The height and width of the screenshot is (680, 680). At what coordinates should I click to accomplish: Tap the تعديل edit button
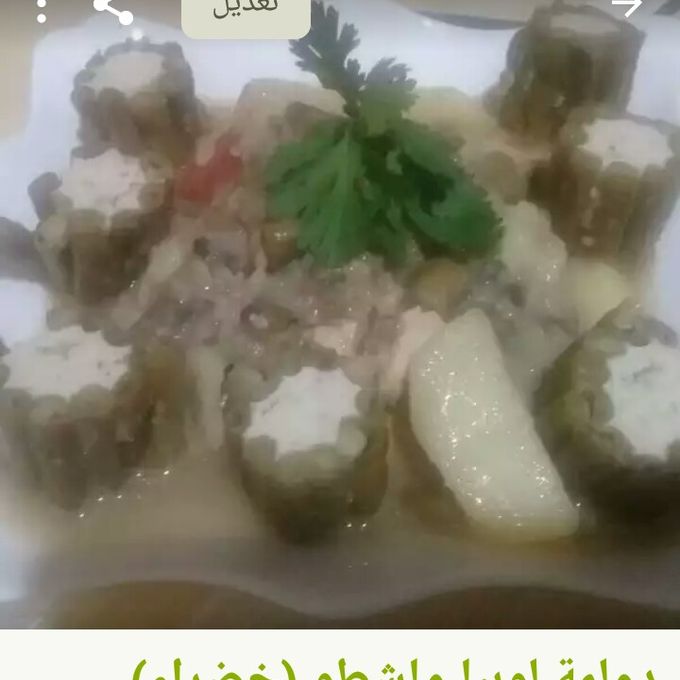tap(246, 12)
